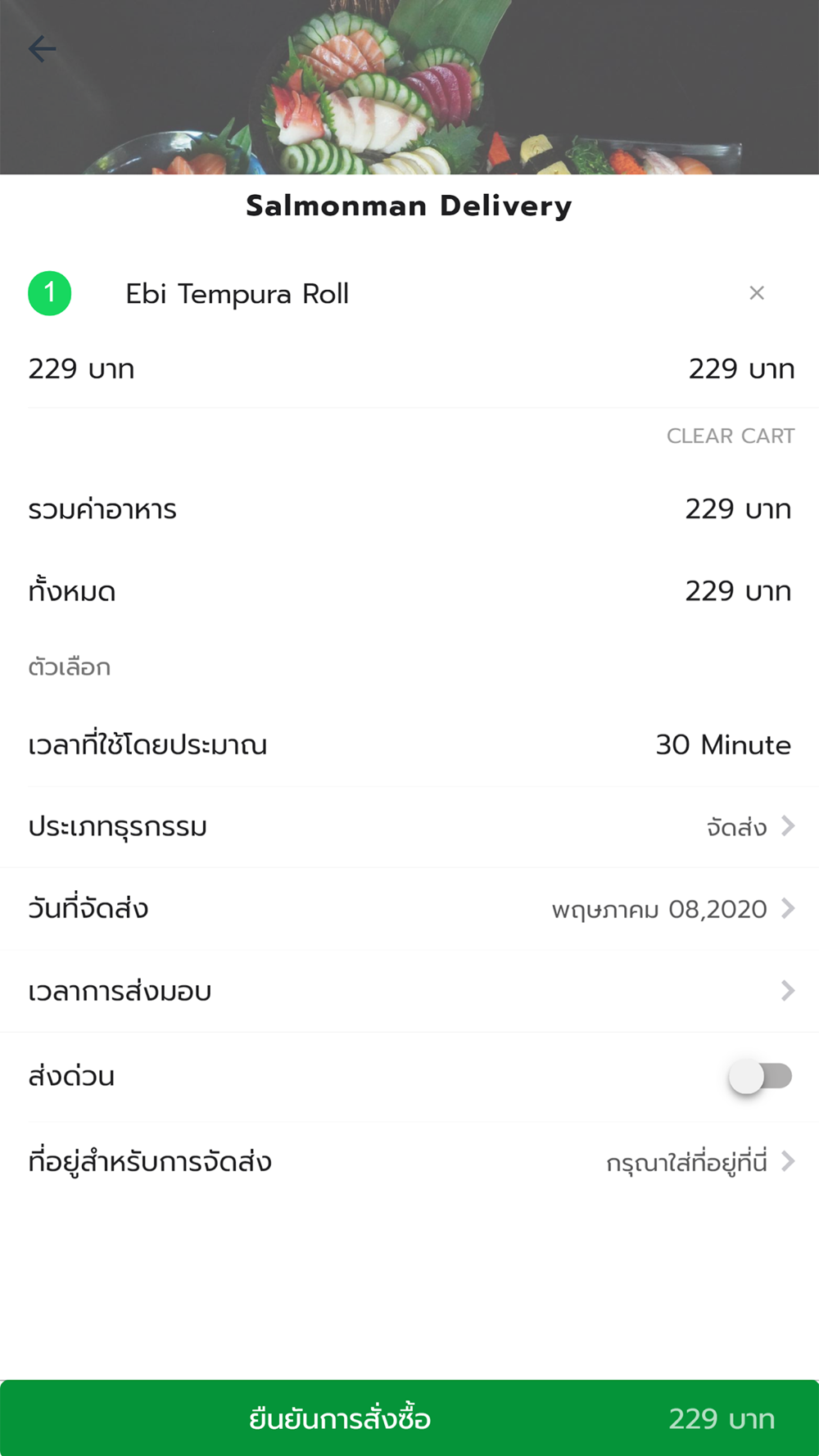Image resolution: width=819 pixels, height=1456 pixels.
Task: Enable the ส่งด่วน express delivery switch
Action: point(761,1076)
